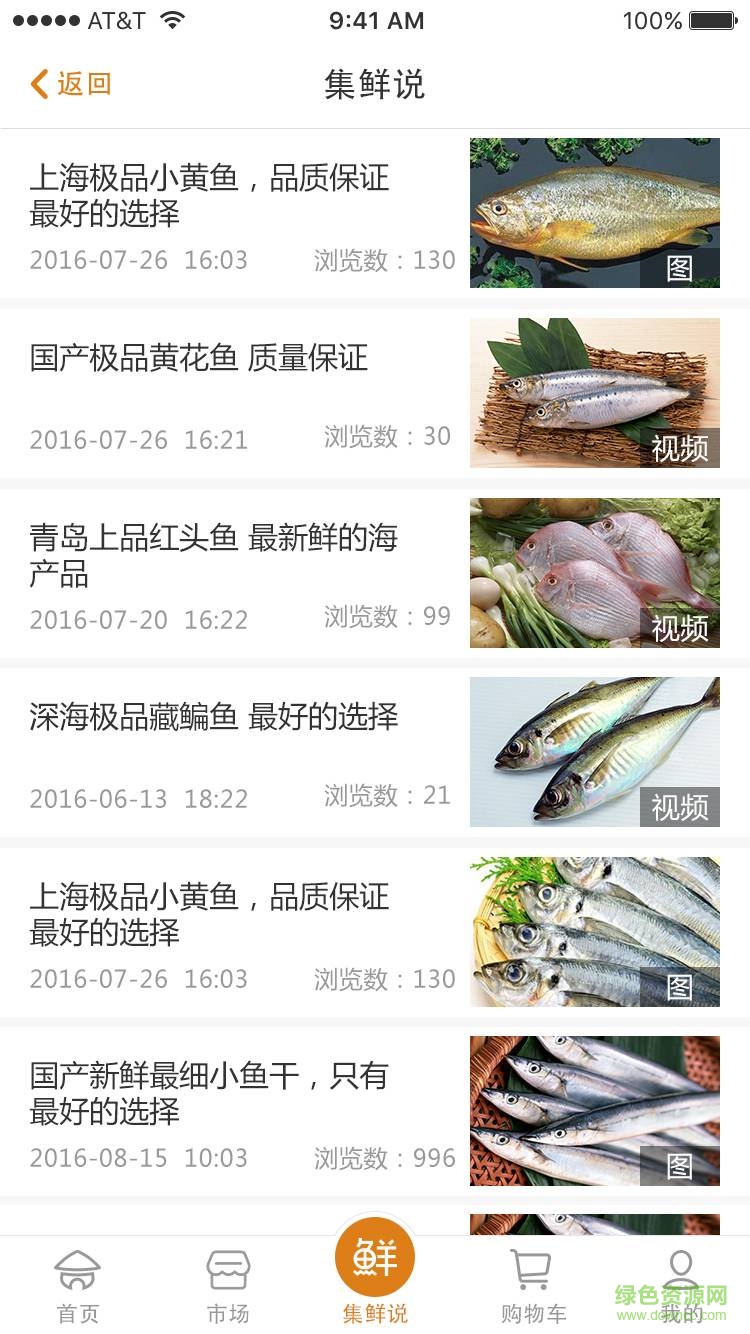Viewport: 750px width, 1334px height.
Task: View the 深海极品藏鳊鱼 article
Action: (x=214, y=717)
